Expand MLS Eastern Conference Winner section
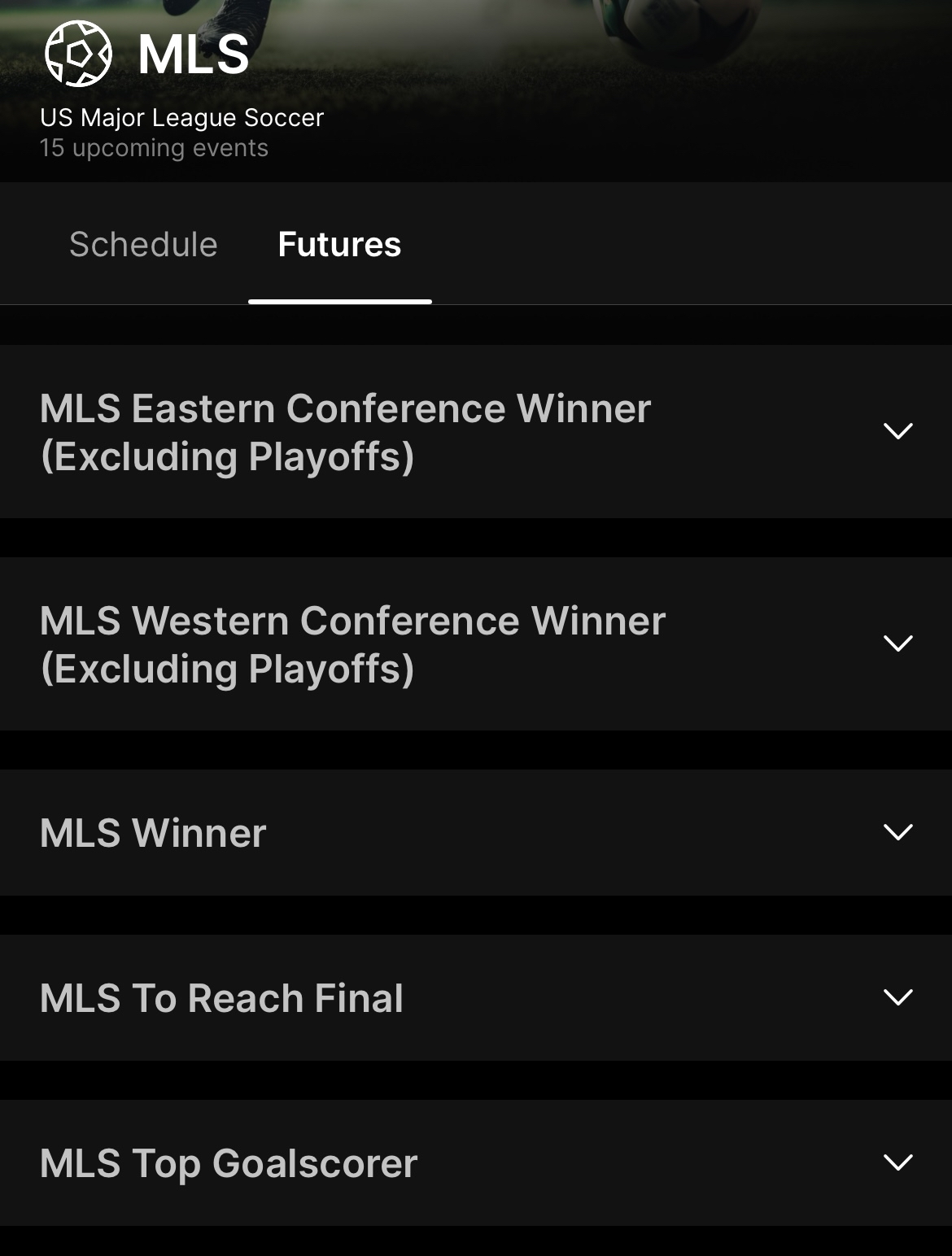 click(476, 432)
